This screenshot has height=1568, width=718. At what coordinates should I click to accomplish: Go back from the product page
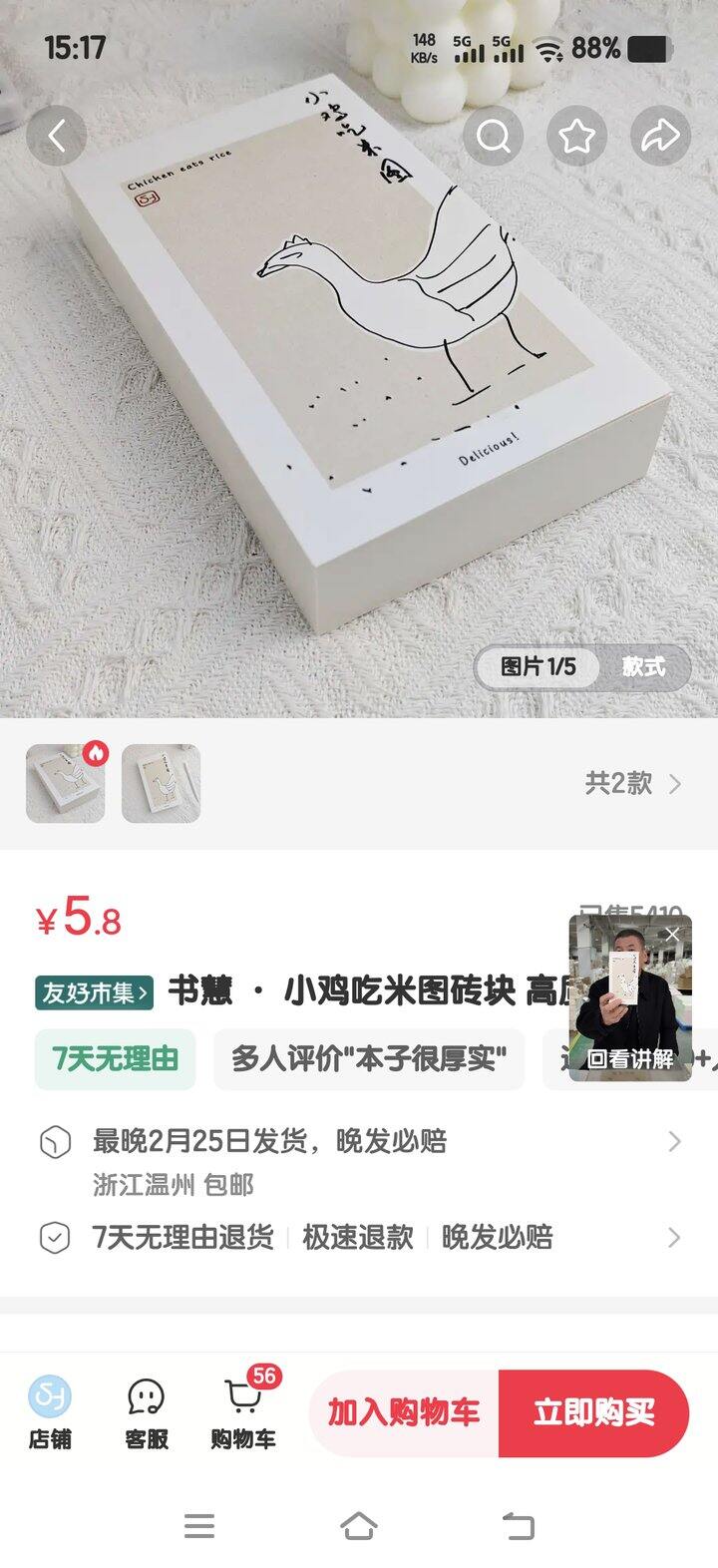[x=57, y=136]
